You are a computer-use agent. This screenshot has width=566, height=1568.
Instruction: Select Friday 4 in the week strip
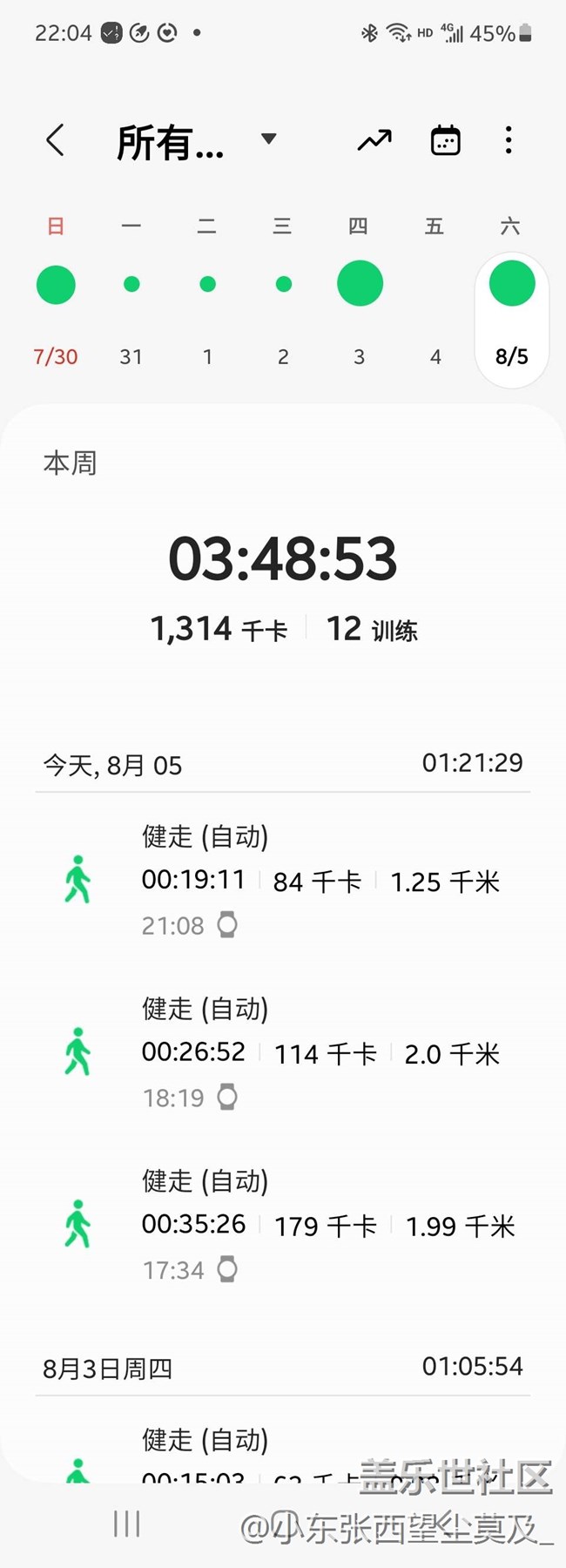pyautogui.click(x=435, y=296)
